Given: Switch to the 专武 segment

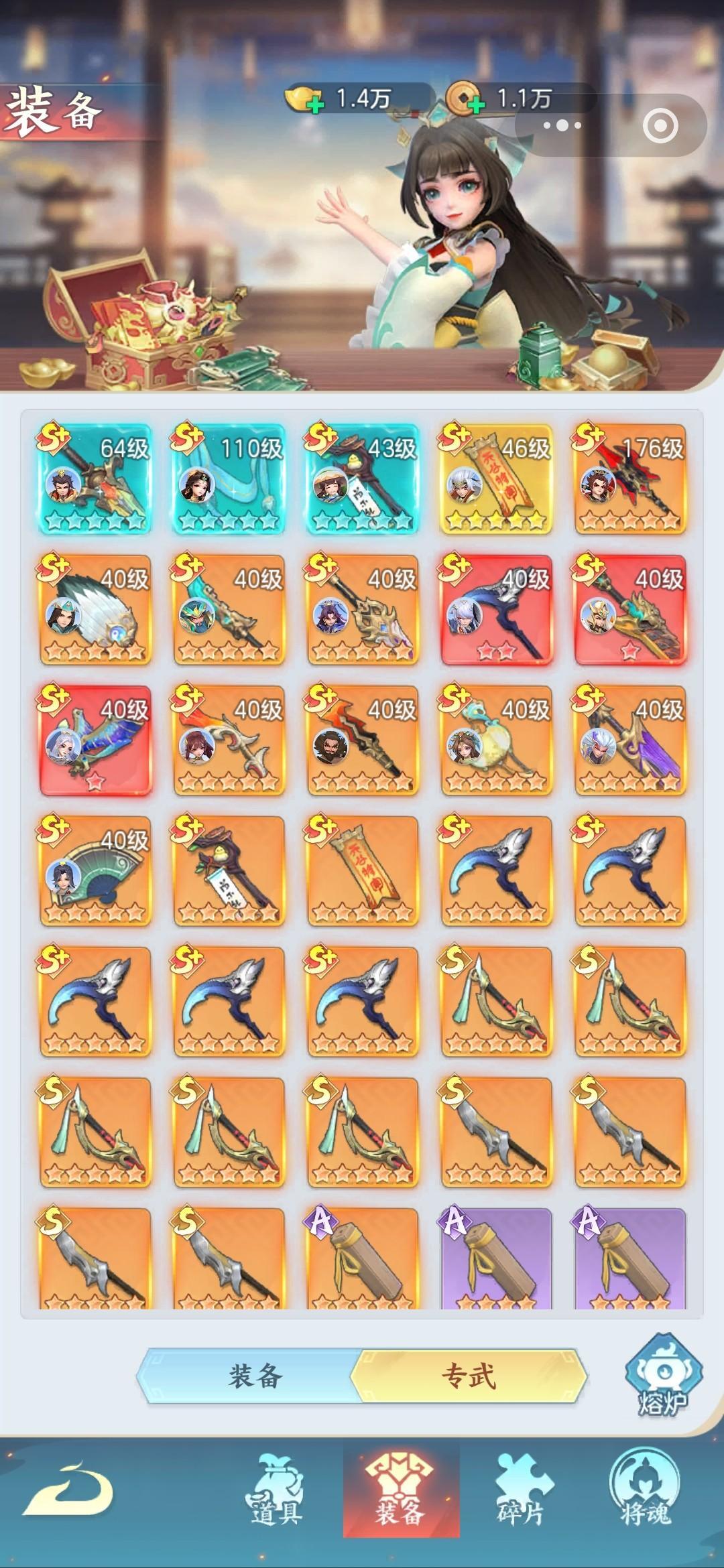Looking at the screenshot, I should coord(469,1376).
